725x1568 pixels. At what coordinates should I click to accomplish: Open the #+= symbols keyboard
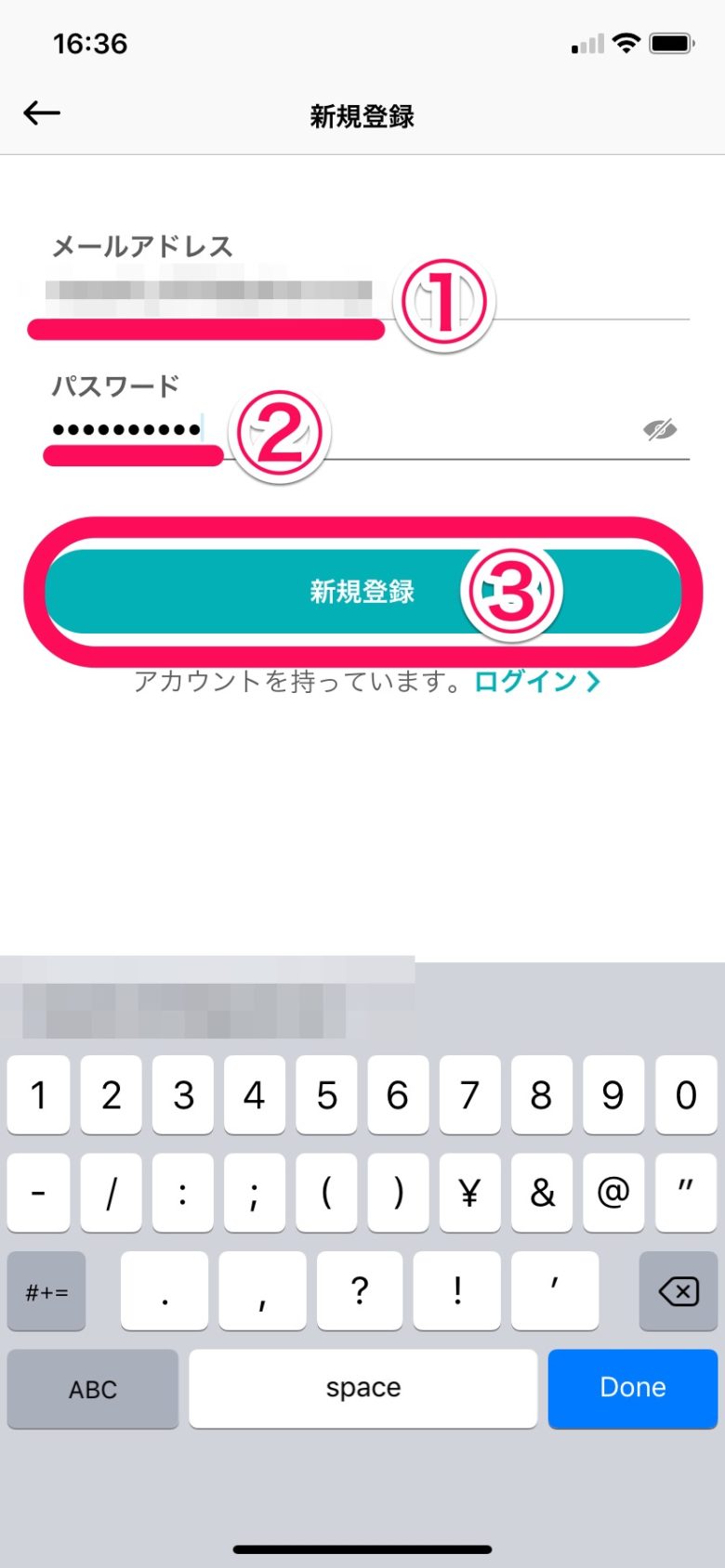[46, 1290]
